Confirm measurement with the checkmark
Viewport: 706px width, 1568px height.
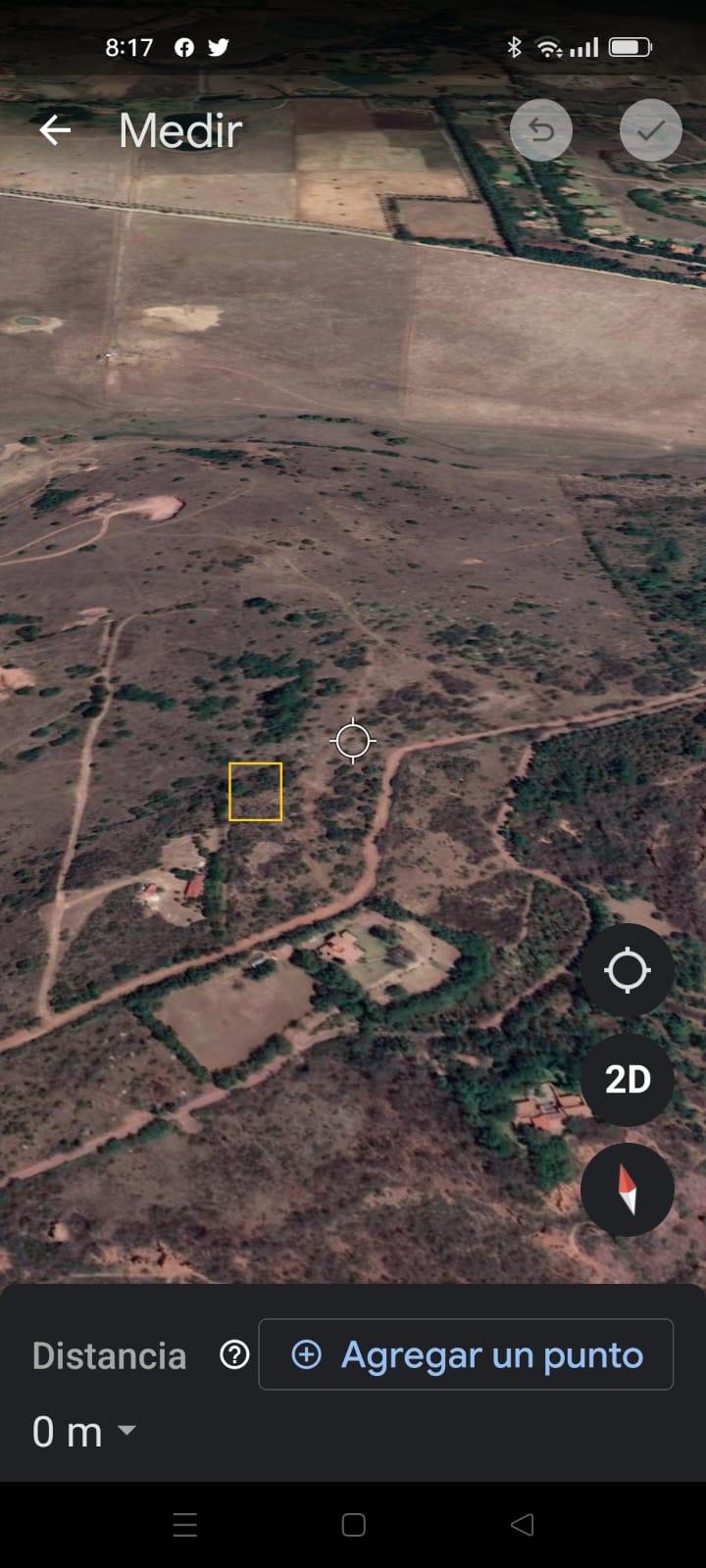651,130
